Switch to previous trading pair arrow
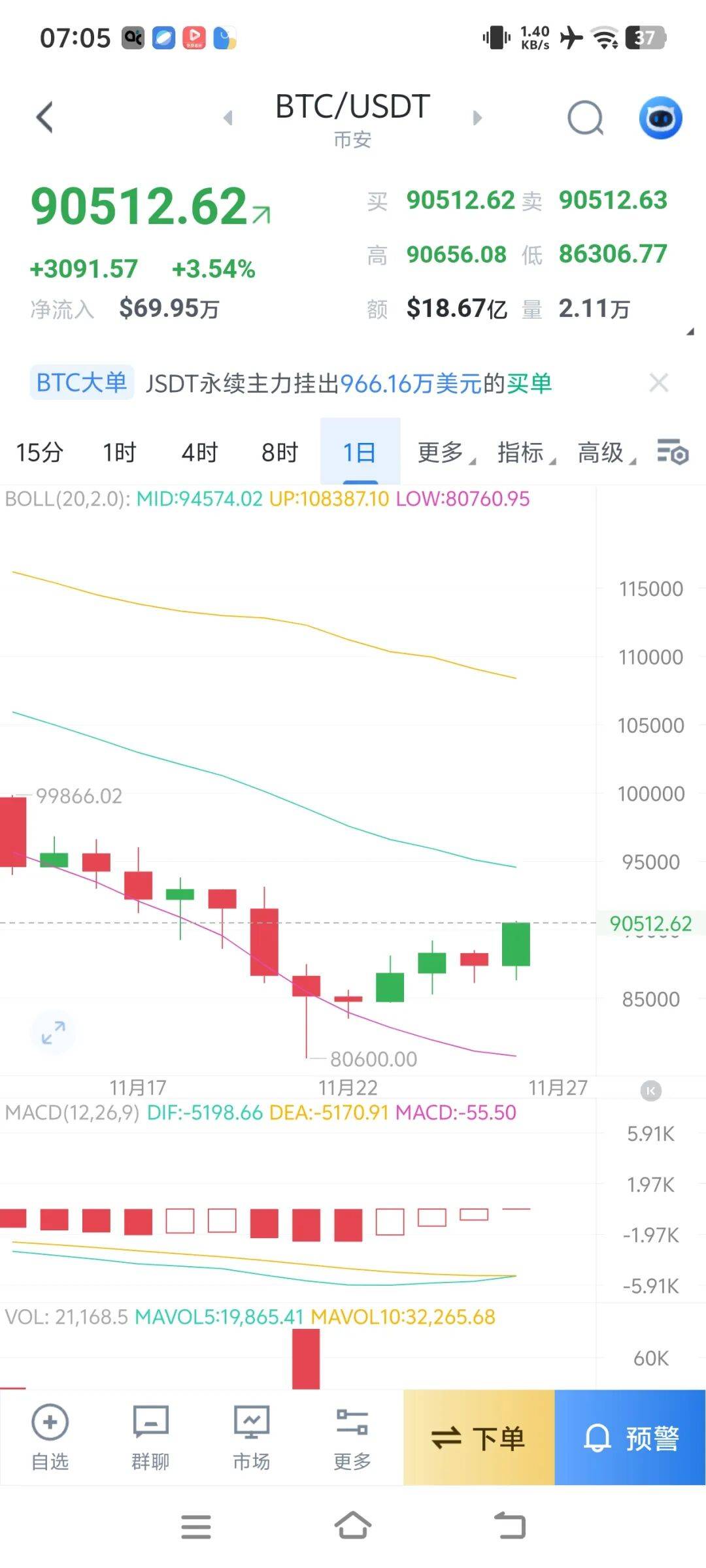 [x=228, y=118]
